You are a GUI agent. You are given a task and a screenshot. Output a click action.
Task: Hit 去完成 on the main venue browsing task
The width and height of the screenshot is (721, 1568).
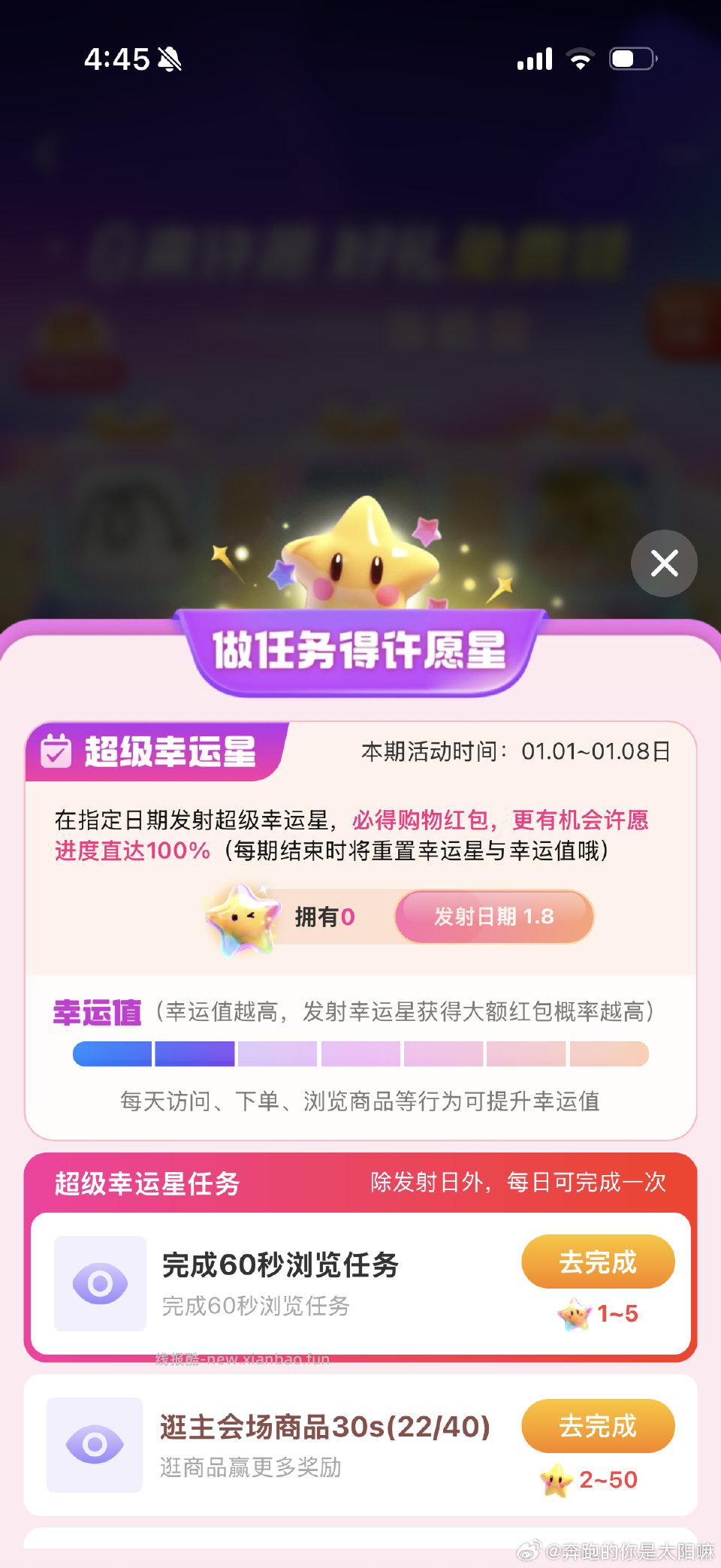(597, 1426)
